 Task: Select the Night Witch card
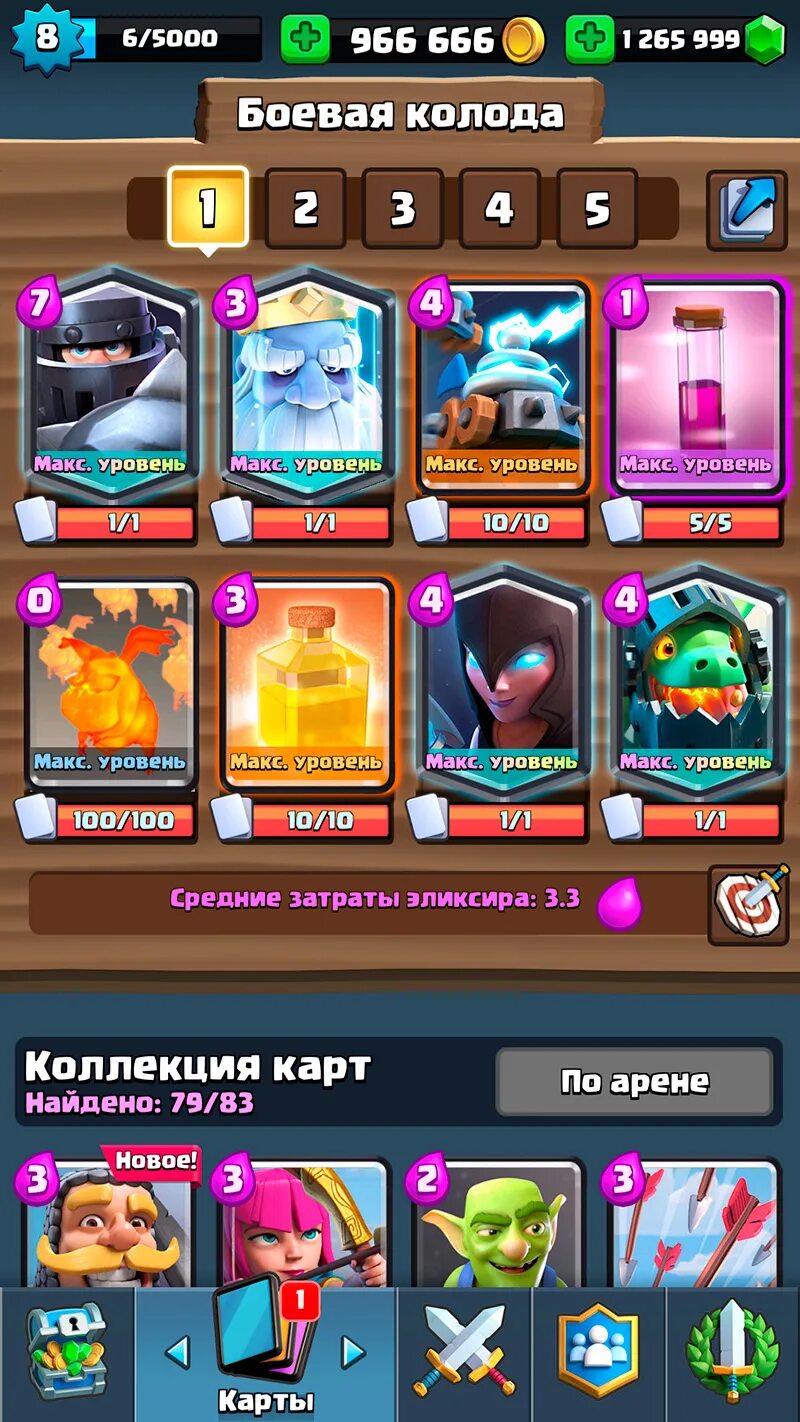501,680
